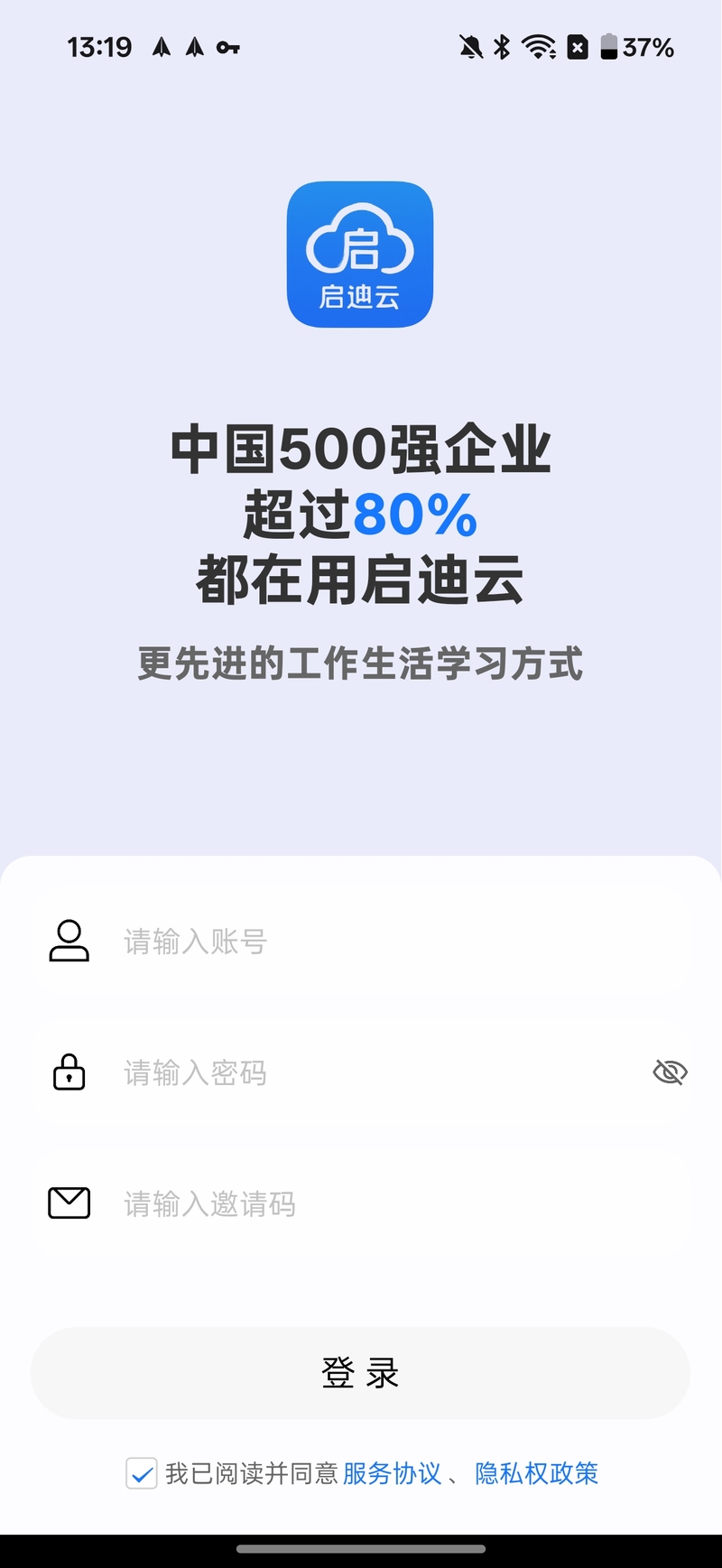Focus the password field 请输入密码
Viewport: 722px width, 1568px height.
click(x=361, y=1072)
